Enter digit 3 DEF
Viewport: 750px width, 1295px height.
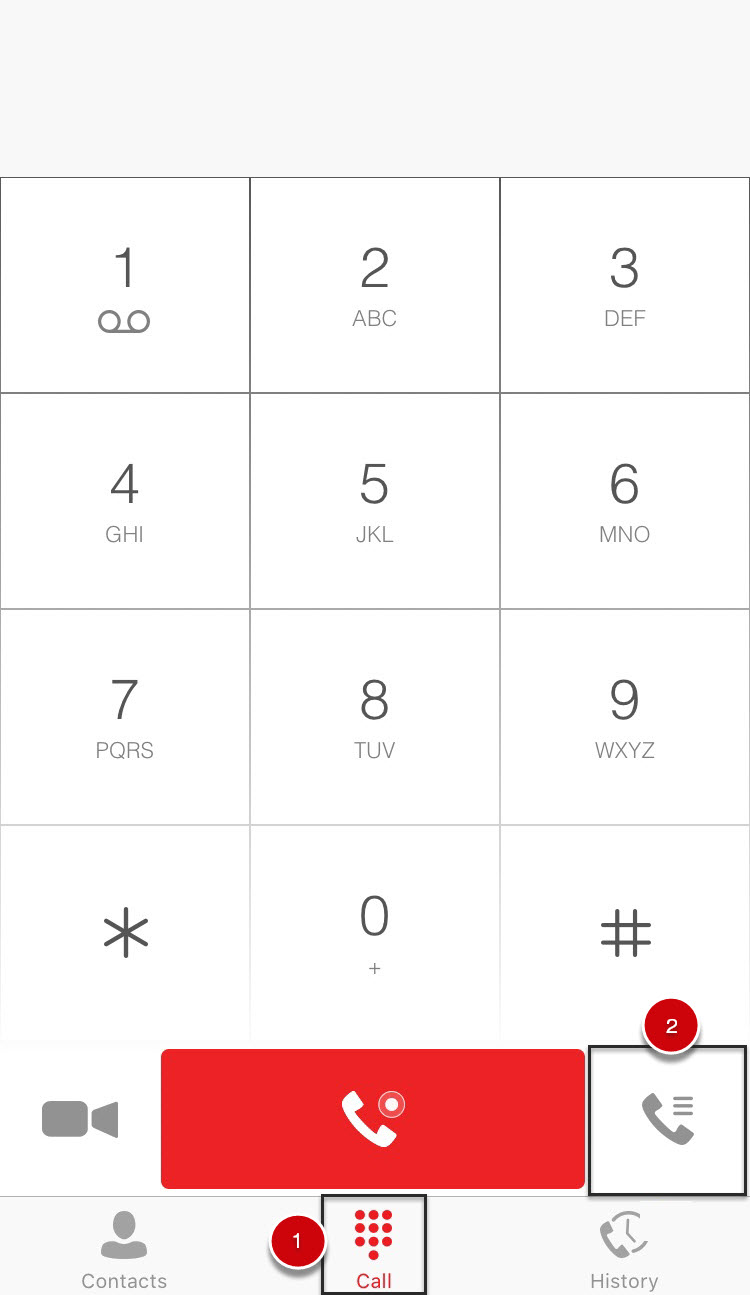(625, 285)
